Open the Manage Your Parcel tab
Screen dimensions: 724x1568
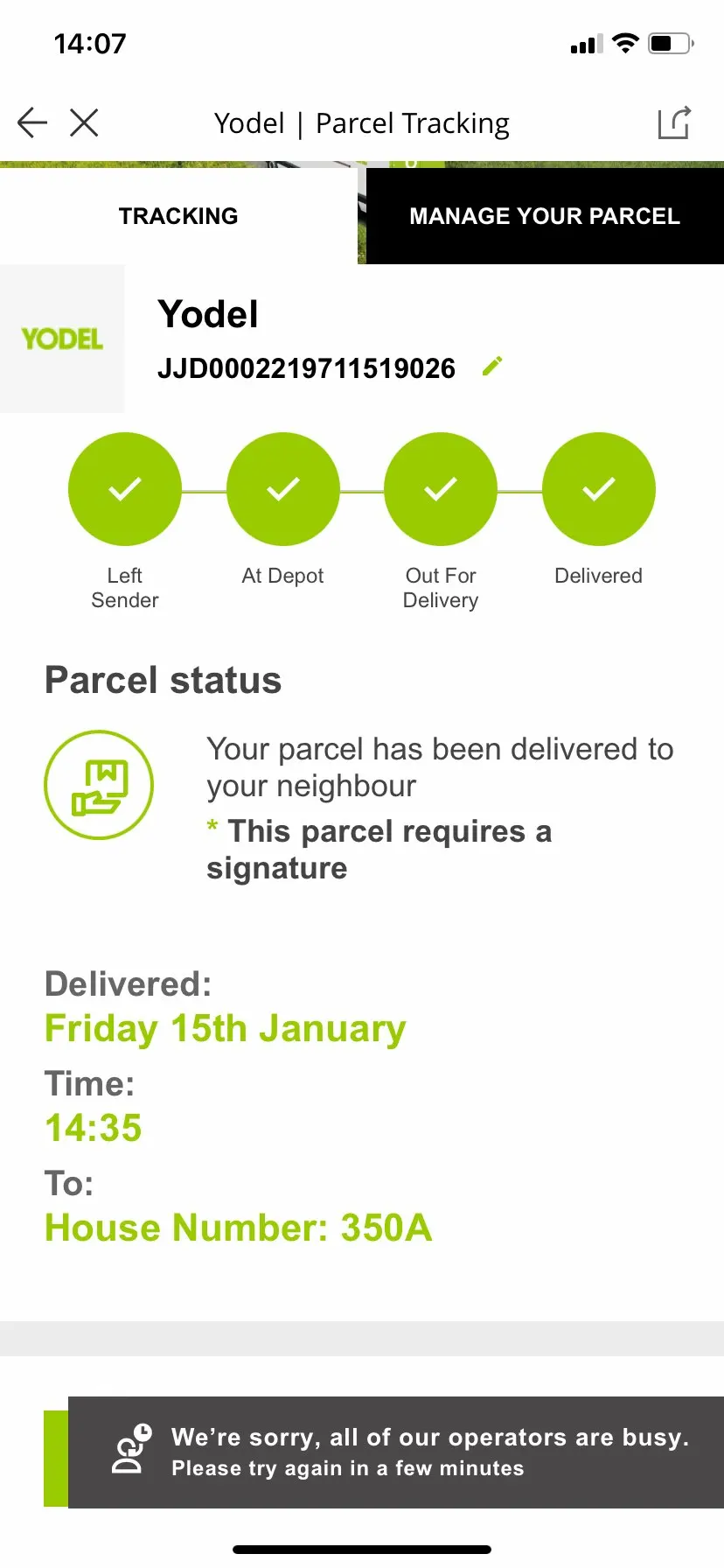point(544,216)
